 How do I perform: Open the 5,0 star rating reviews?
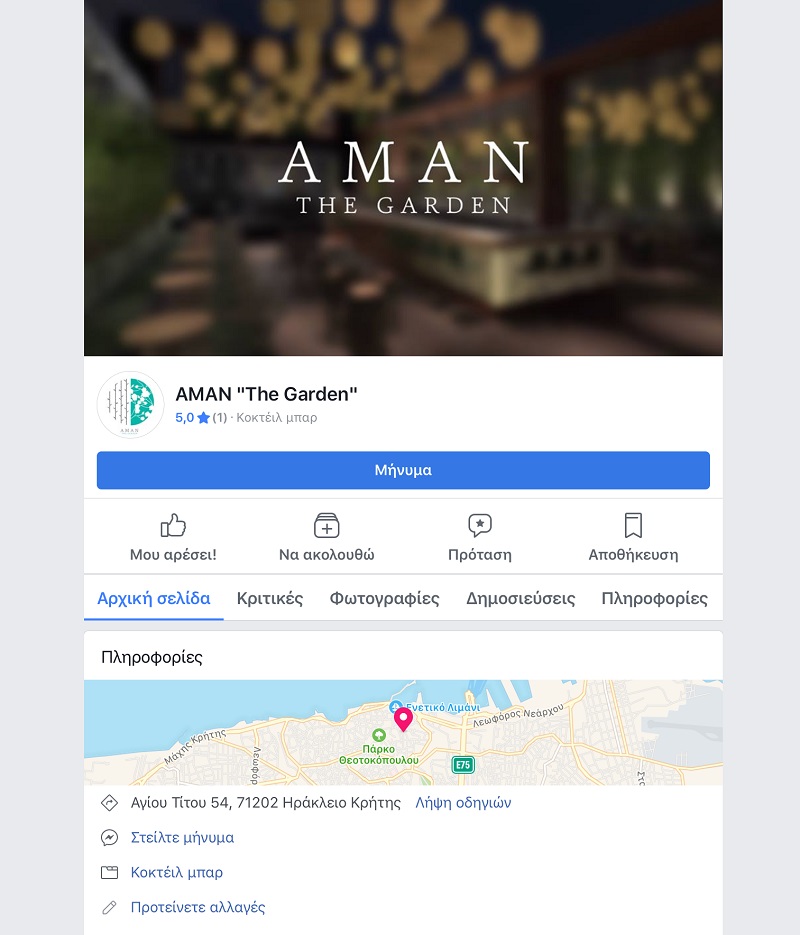200,418
